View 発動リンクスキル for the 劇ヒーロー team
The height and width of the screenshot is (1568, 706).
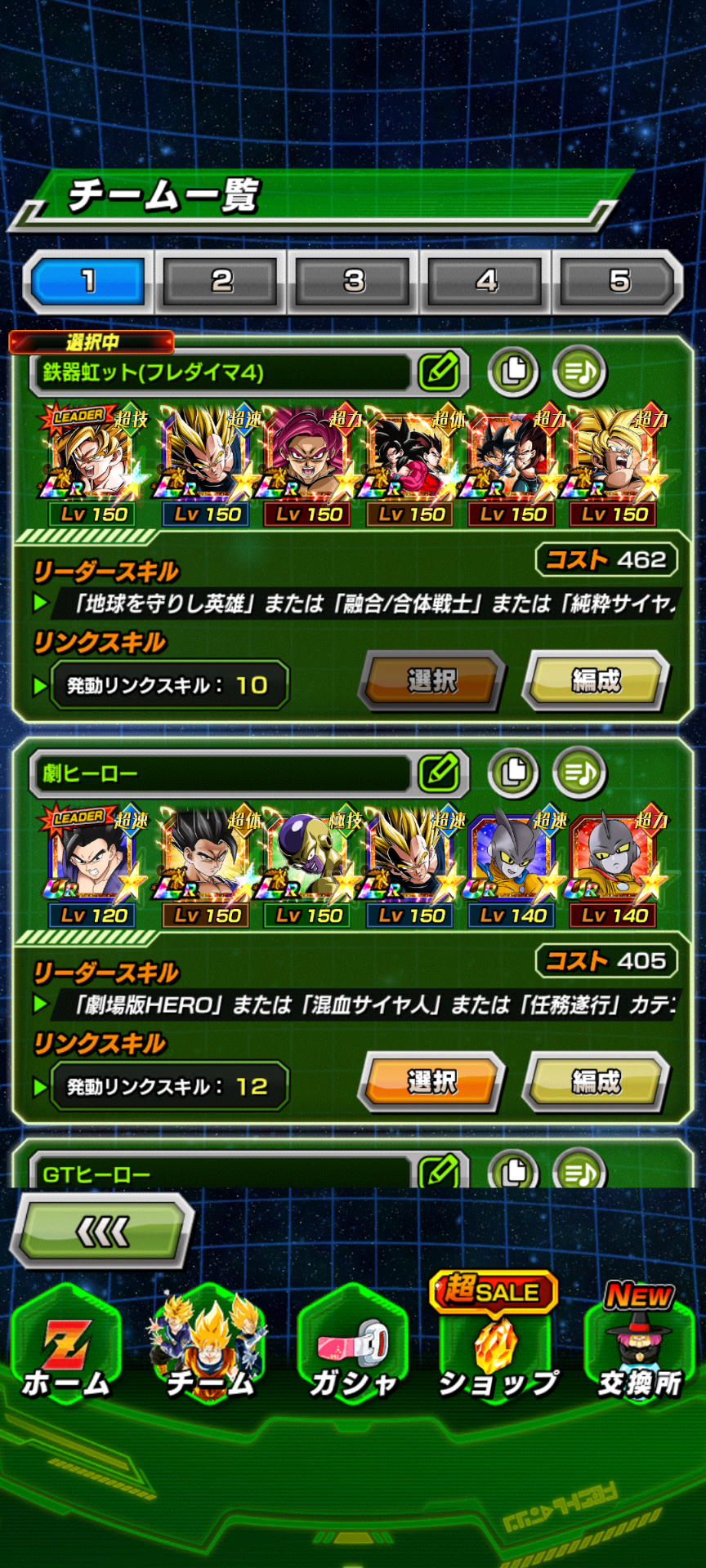pyautogui.click(x=168, y=1086)
